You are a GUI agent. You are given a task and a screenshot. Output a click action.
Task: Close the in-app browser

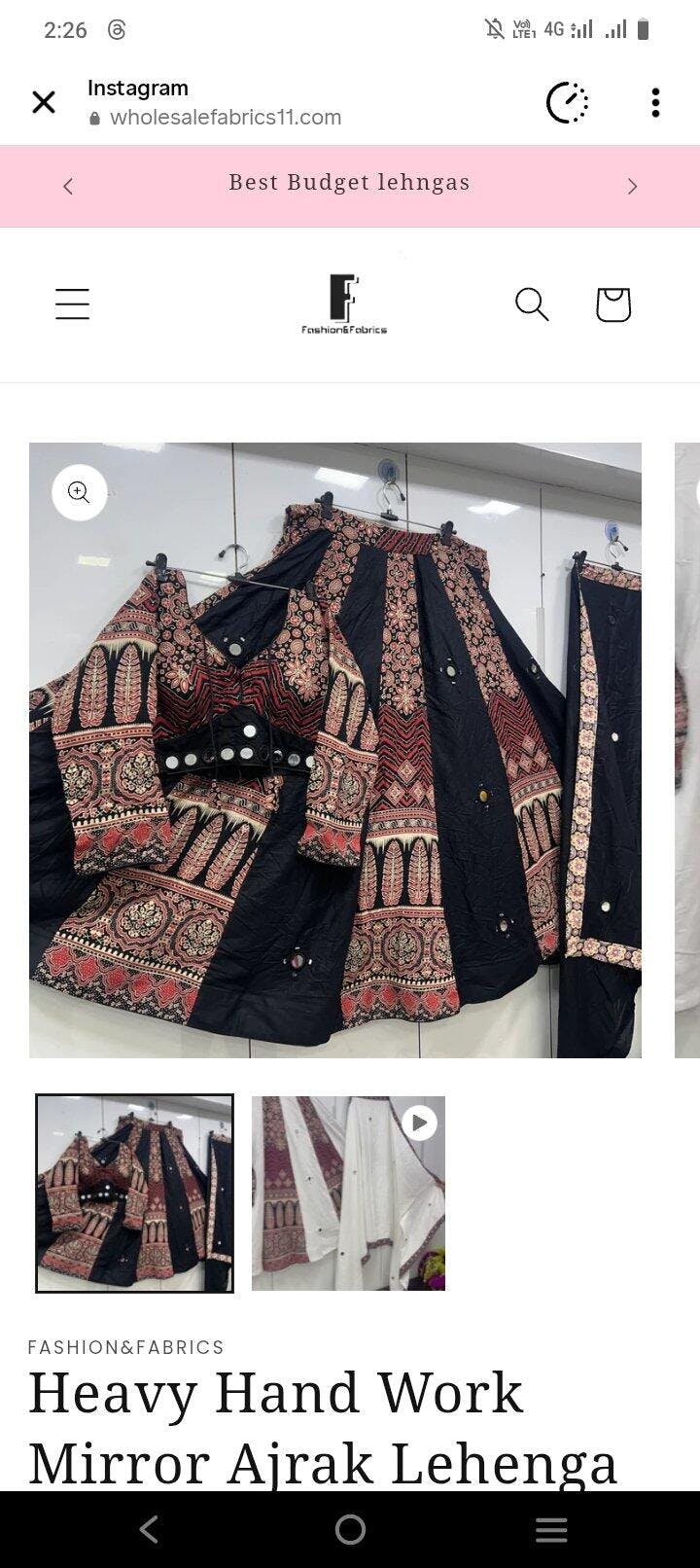(x=44, y=102)
